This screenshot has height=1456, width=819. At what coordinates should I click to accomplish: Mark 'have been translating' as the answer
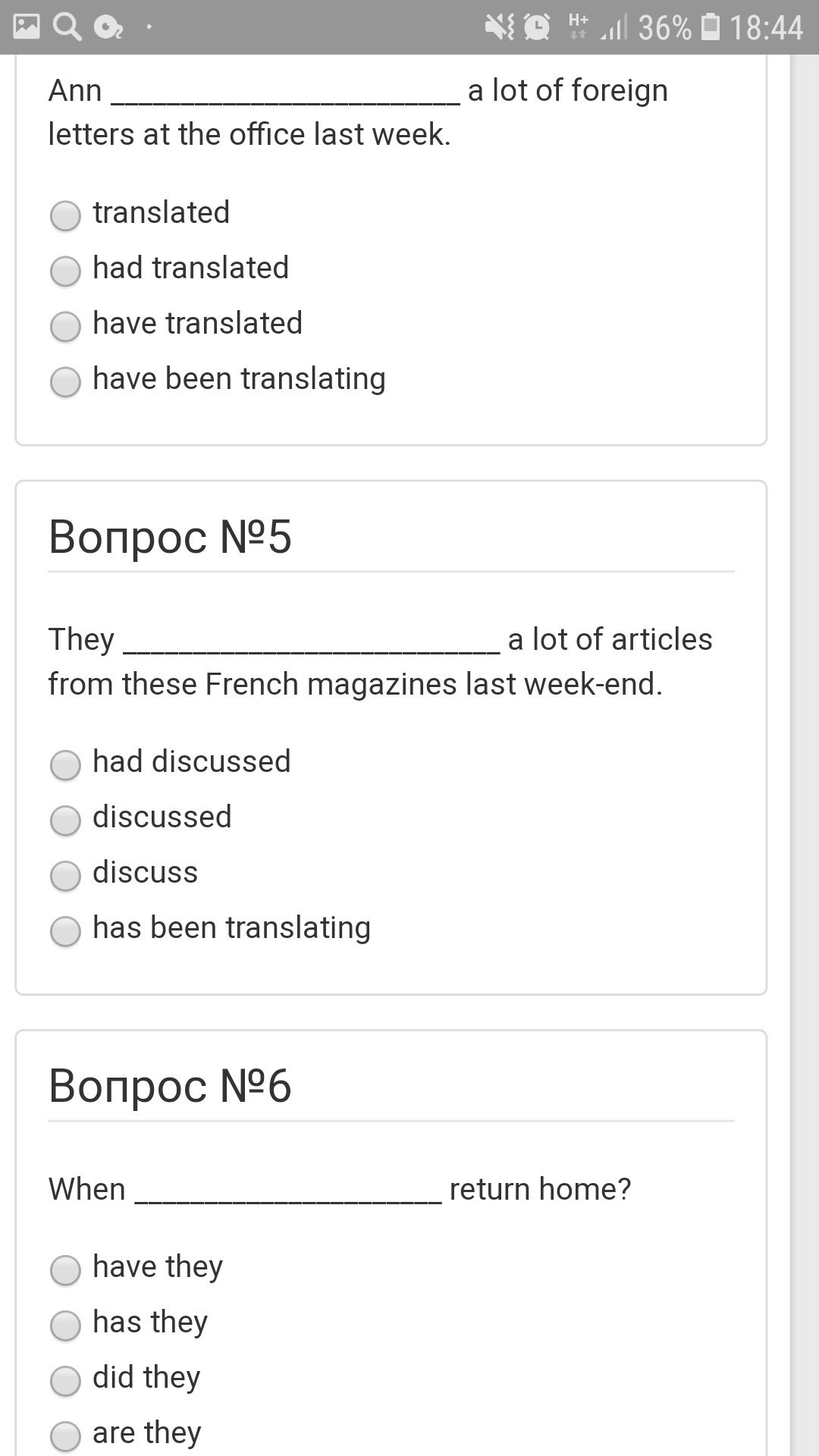[x=65, y=381]
